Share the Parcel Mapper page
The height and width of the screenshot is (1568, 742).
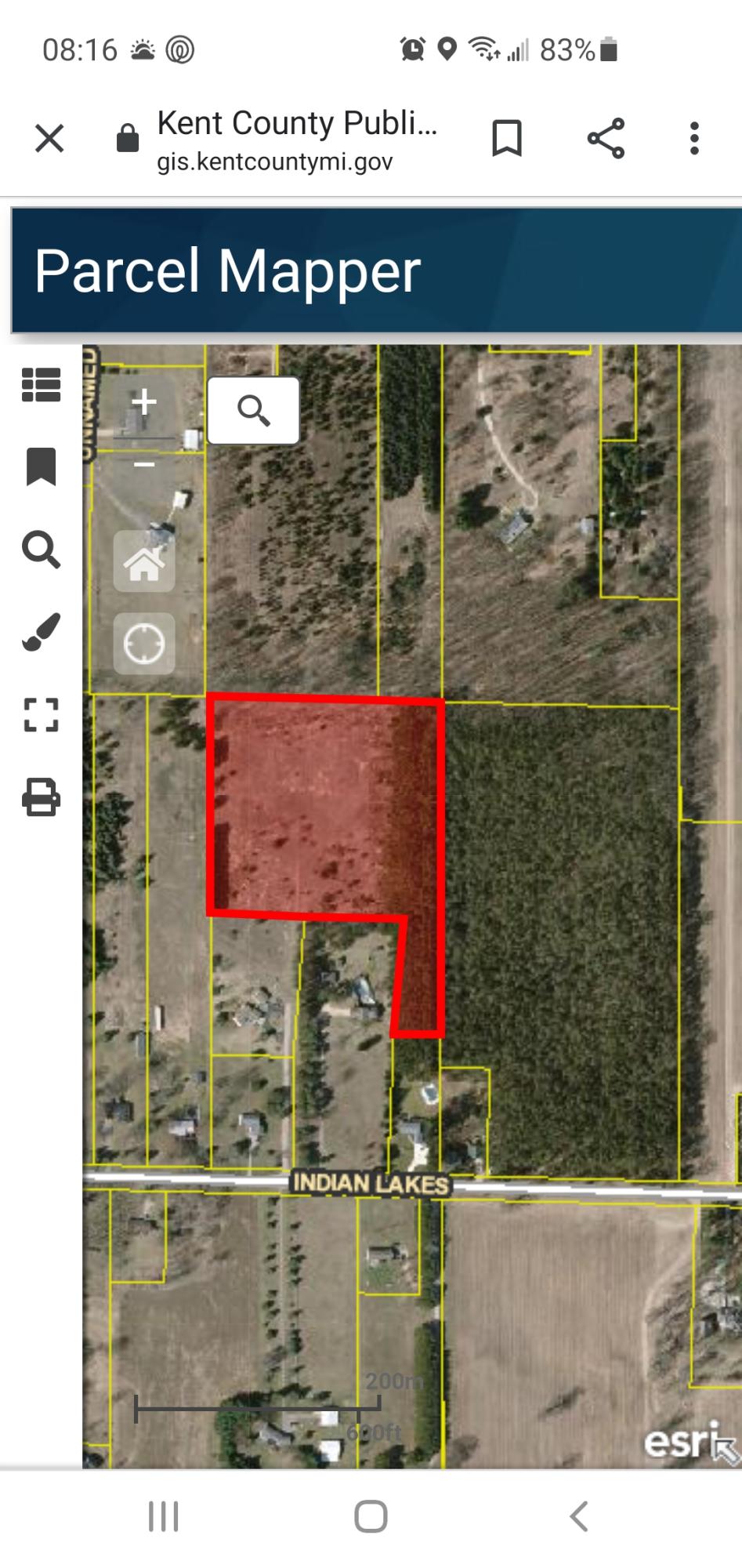(606, 139)
